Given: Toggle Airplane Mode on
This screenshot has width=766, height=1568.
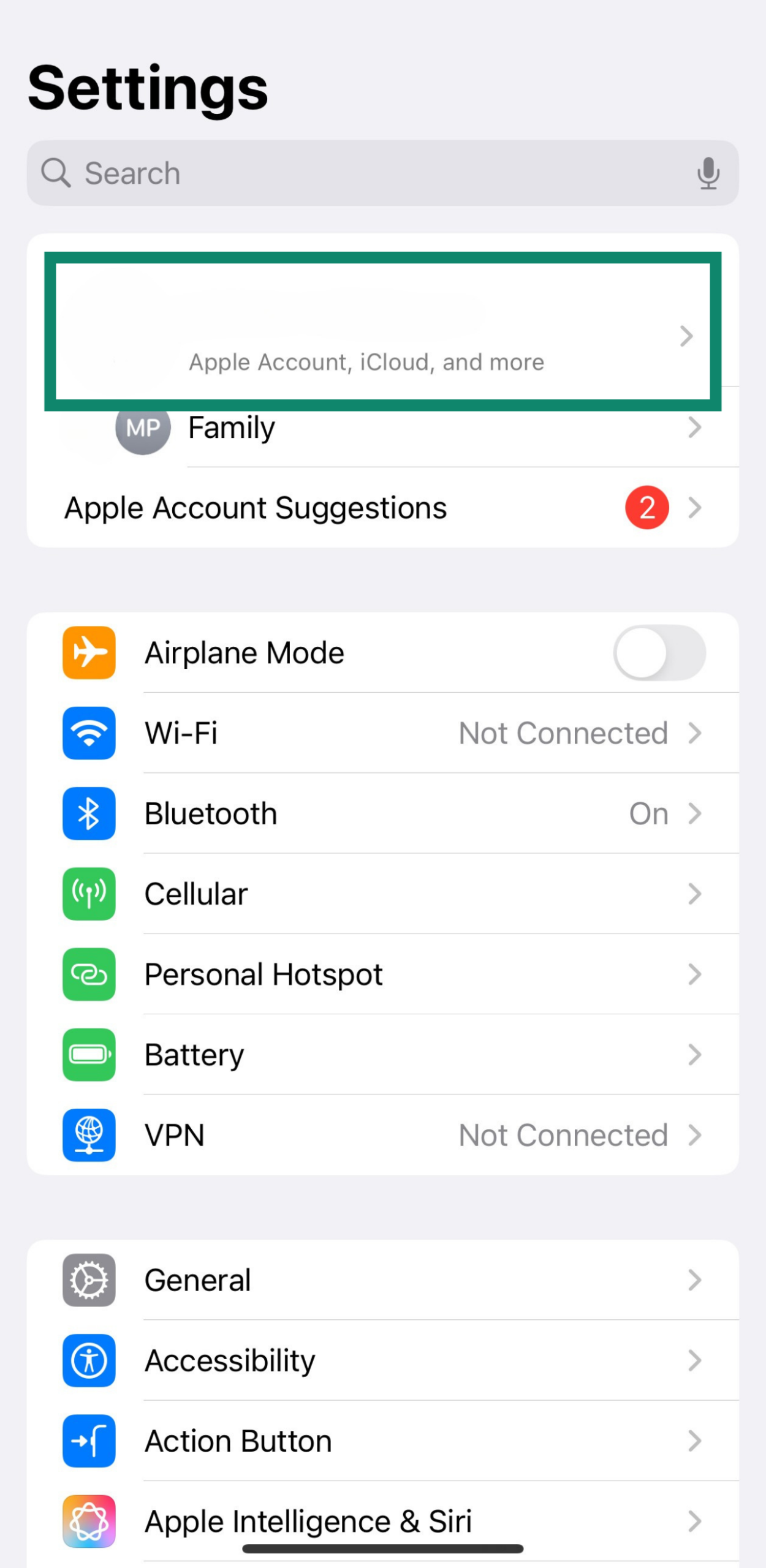Looking at the screenshot, I should (x=659, y=653).
